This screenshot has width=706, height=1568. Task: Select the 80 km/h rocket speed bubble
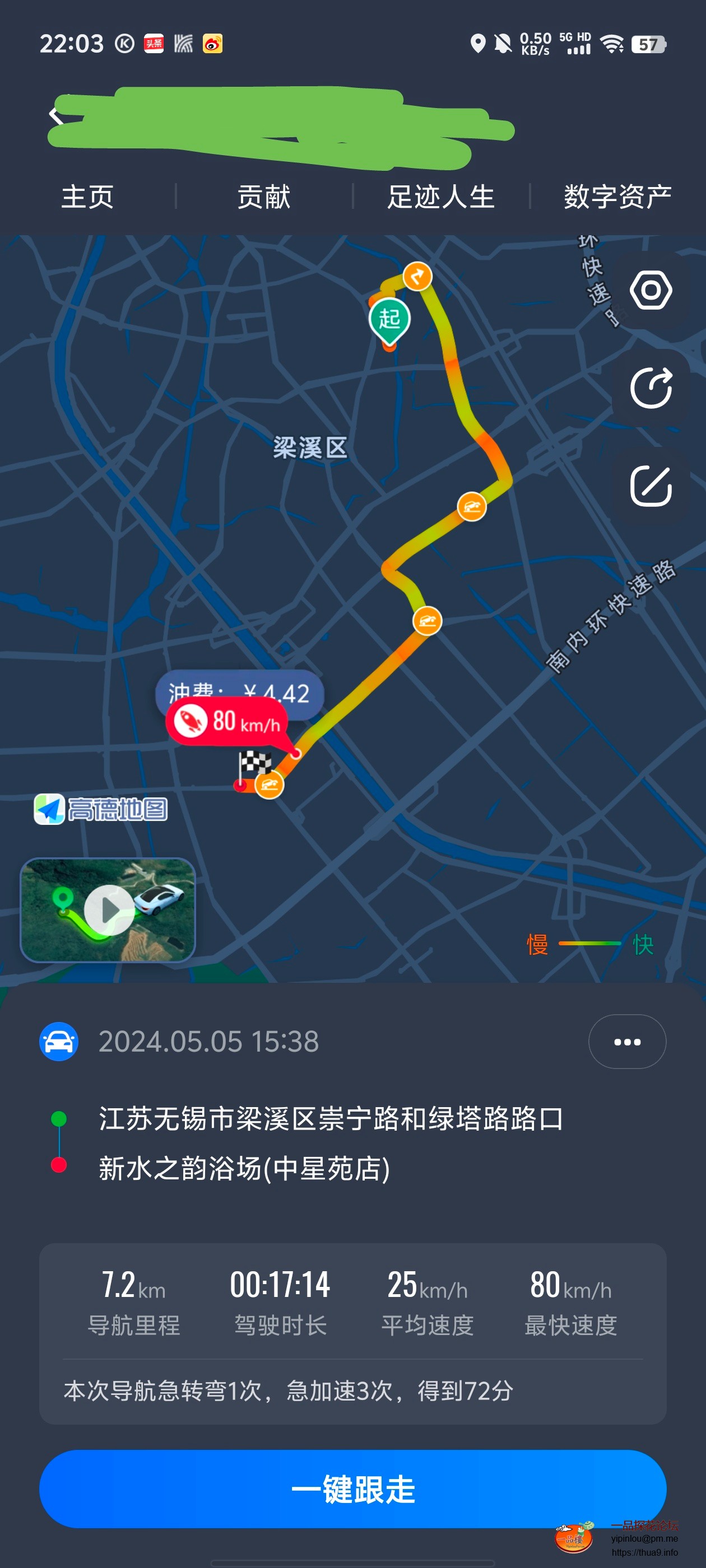click(x=227, y=722)
